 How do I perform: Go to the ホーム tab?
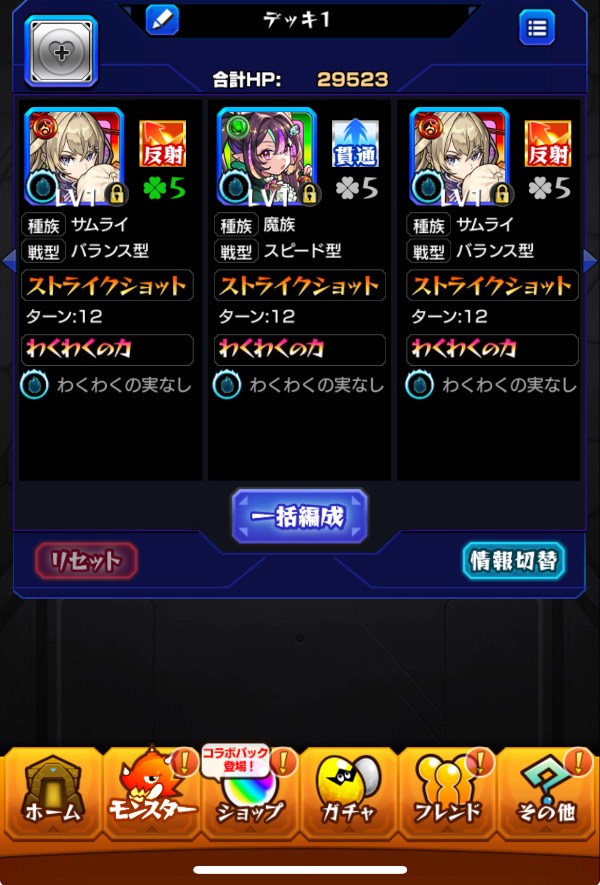pyautogui.click(x=52, y=795)
